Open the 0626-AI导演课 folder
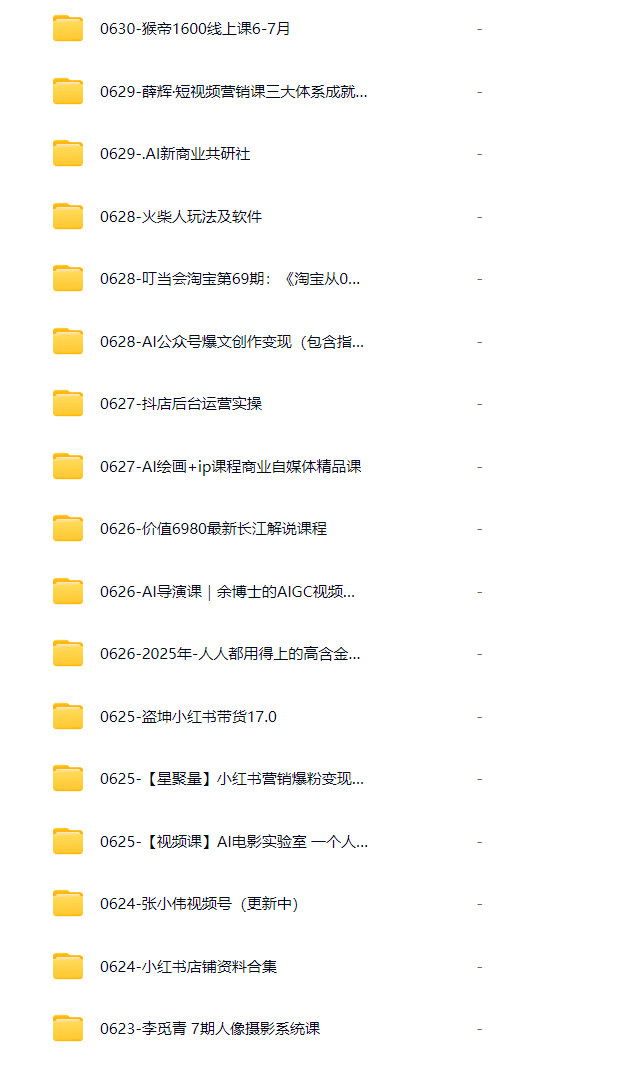Image resolution: width=620 pixels, height=1066 pixels. (227, 592)
